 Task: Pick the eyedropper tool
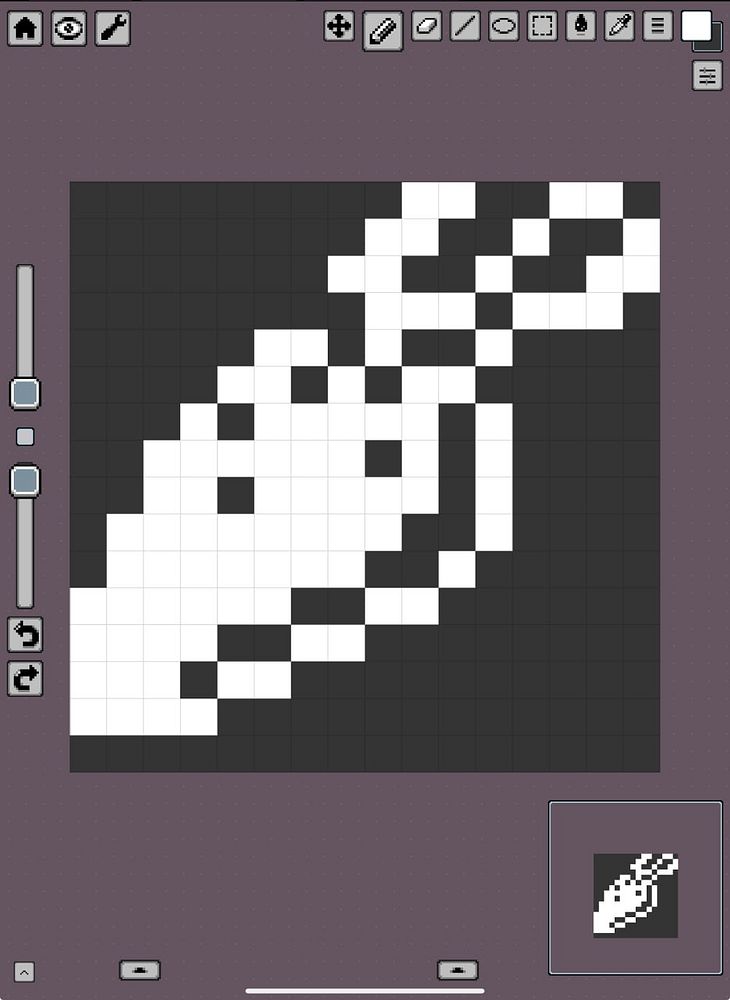pos(620,27)
